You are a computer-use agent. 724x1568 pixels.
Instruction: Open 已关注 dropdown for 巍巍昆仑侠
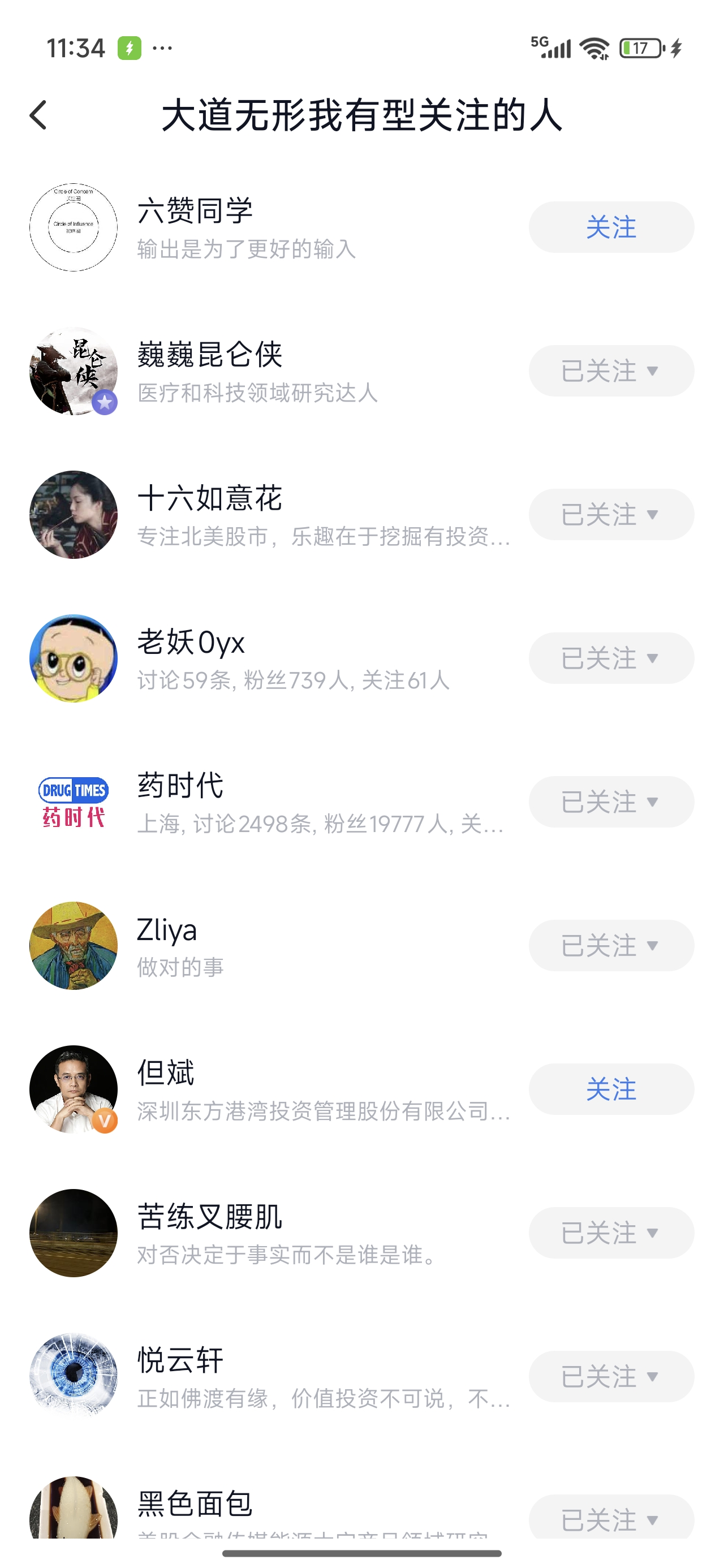coord(611,371)
